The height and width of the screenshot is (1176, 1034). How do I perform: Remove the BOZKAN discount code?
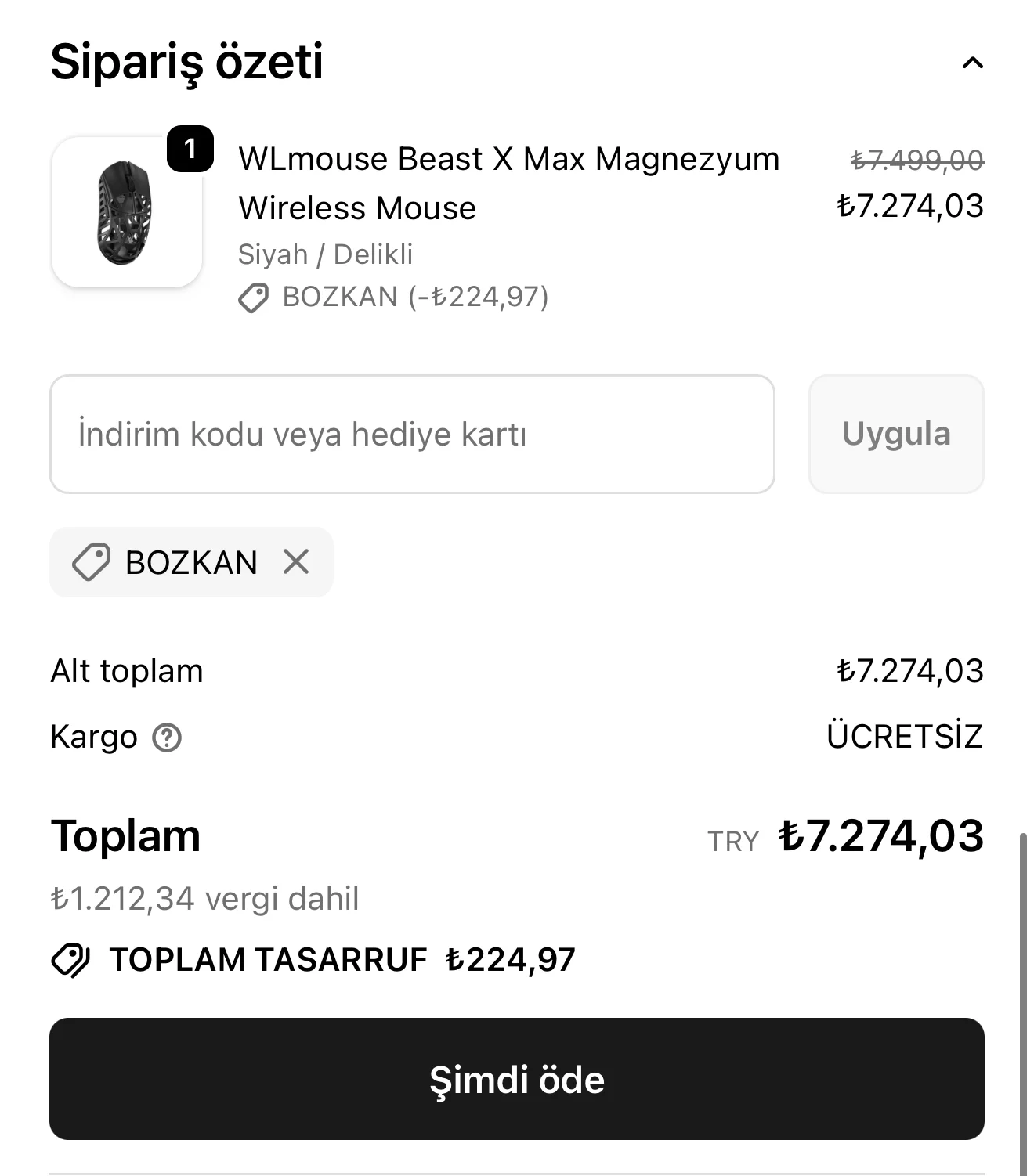(296, 561)
